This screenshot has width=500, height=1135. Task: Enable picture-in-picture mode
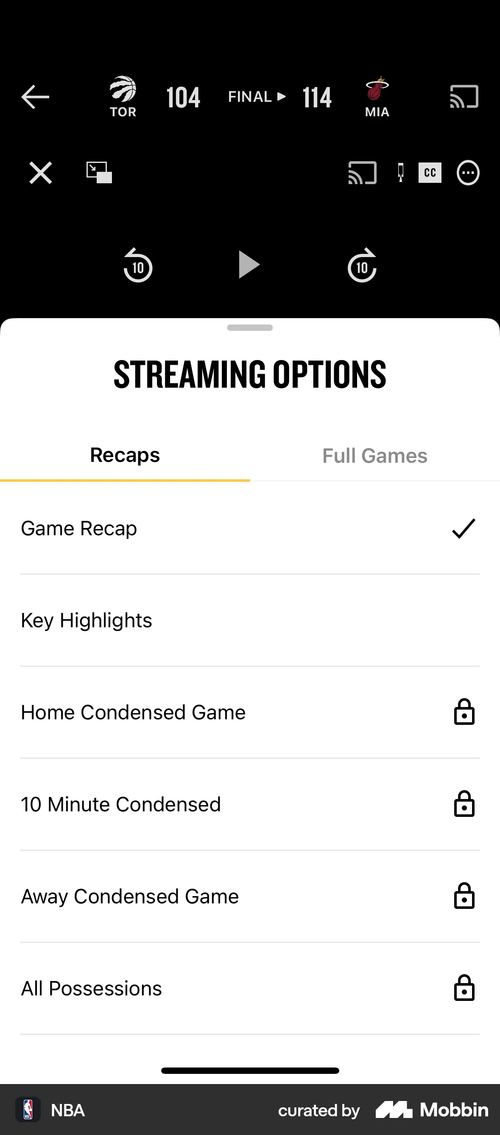pyautogui.click(x=99, y=172)
